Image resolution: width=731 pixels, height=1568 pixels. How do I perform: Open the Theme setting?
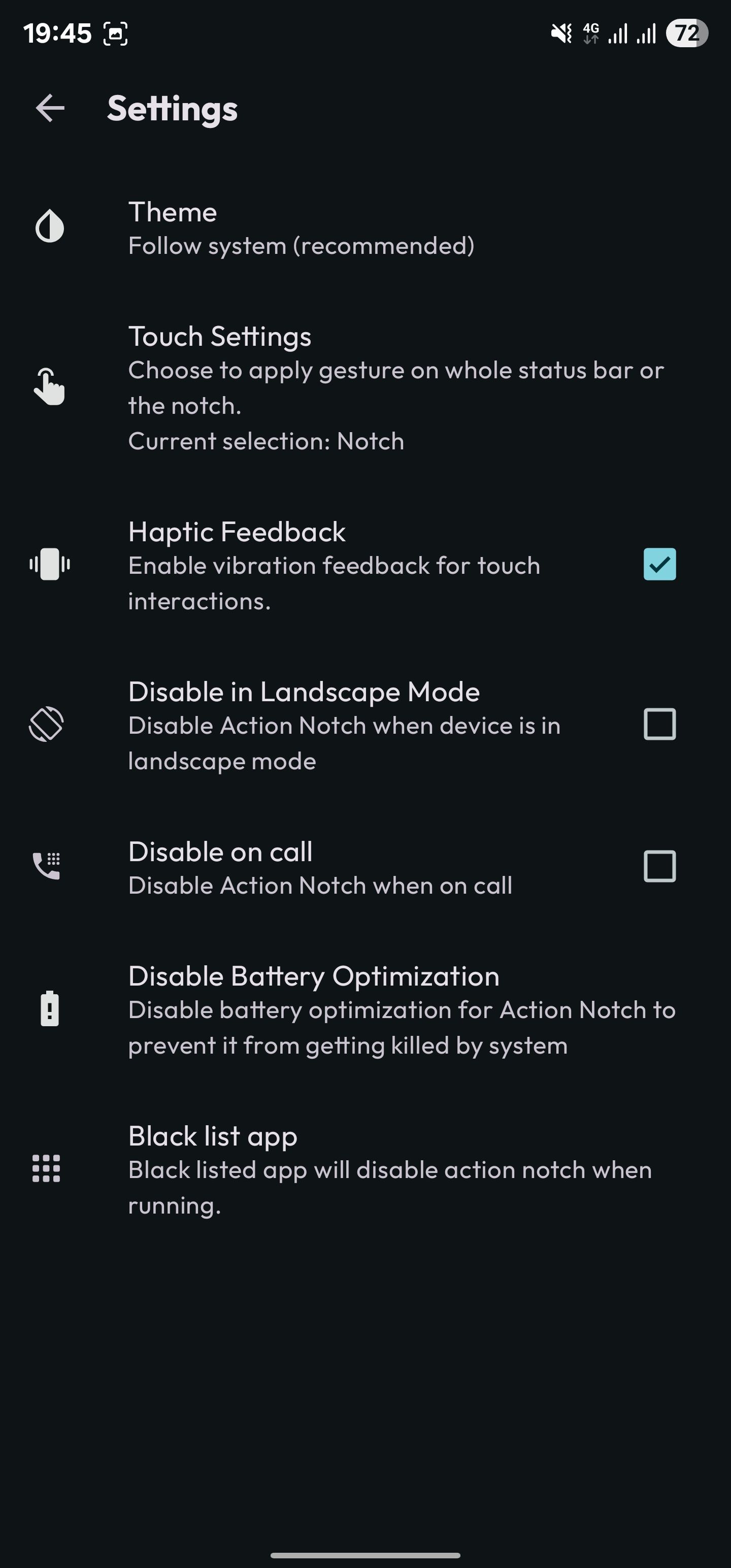click(x=301, y=228)
